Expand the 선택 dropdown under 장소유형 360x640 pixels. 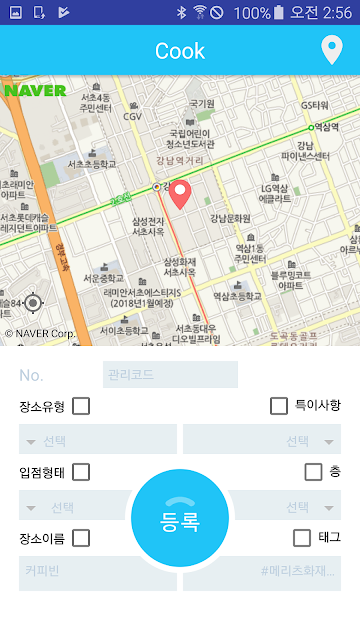click(98, 439)
